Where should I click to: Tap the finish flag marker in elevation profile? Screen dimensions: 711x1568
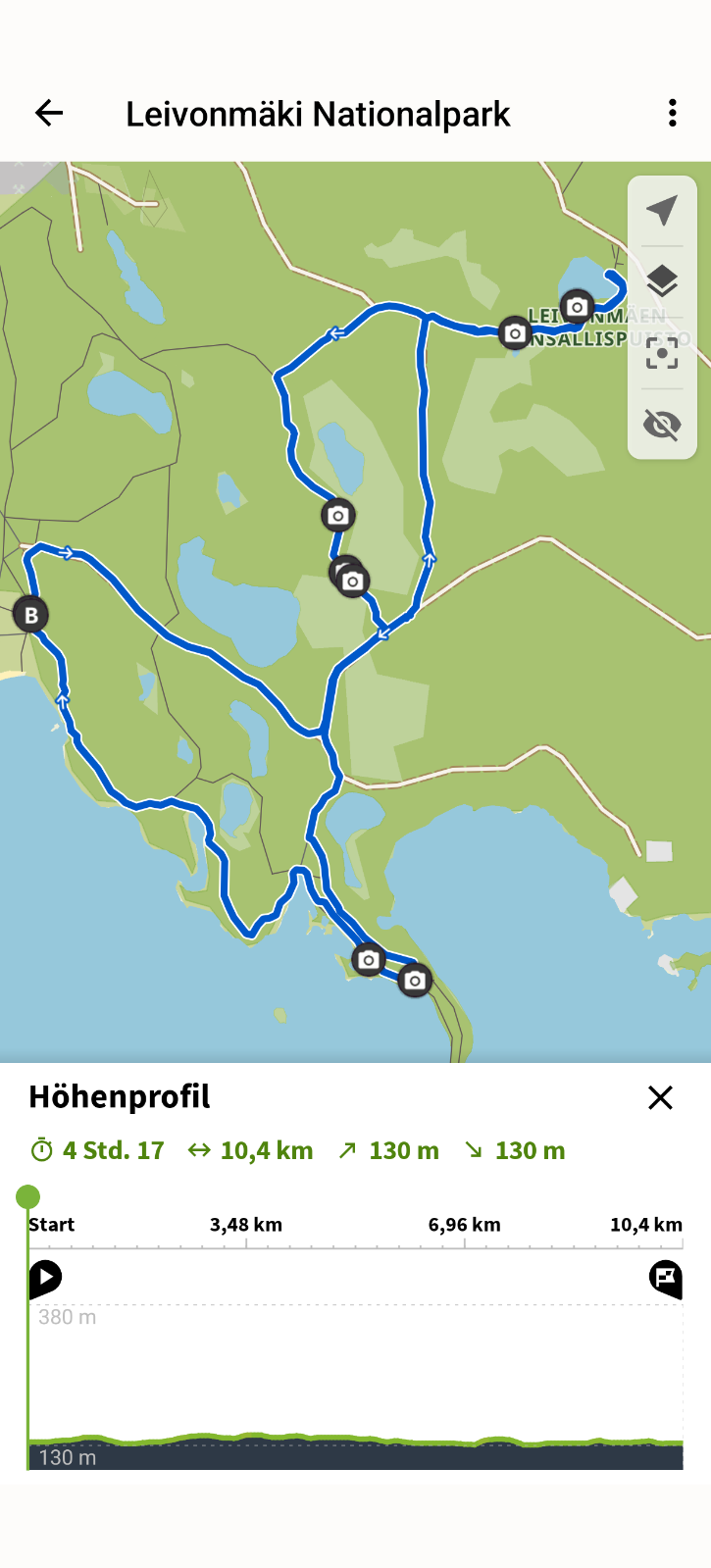(x=666, y=1278)
